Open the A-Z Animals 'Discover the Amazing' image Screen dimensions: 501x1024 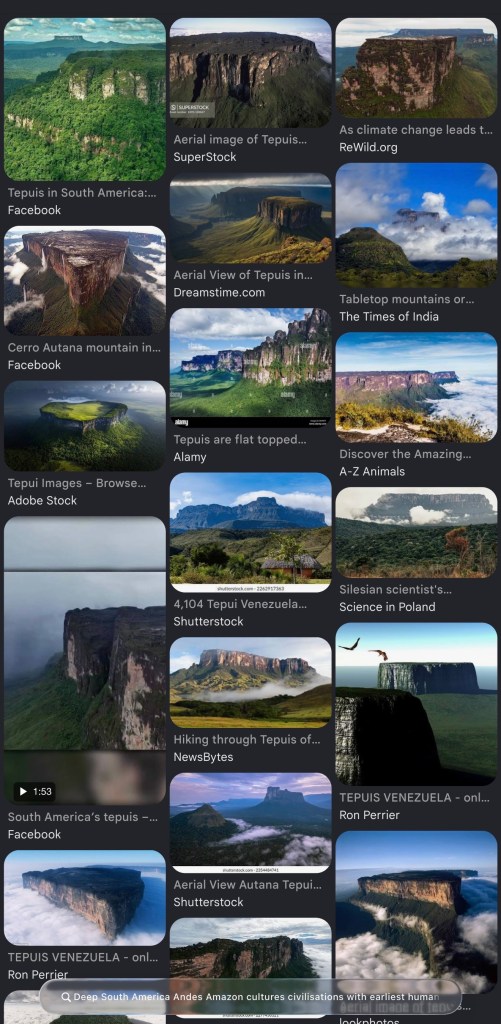coord(416,387)
